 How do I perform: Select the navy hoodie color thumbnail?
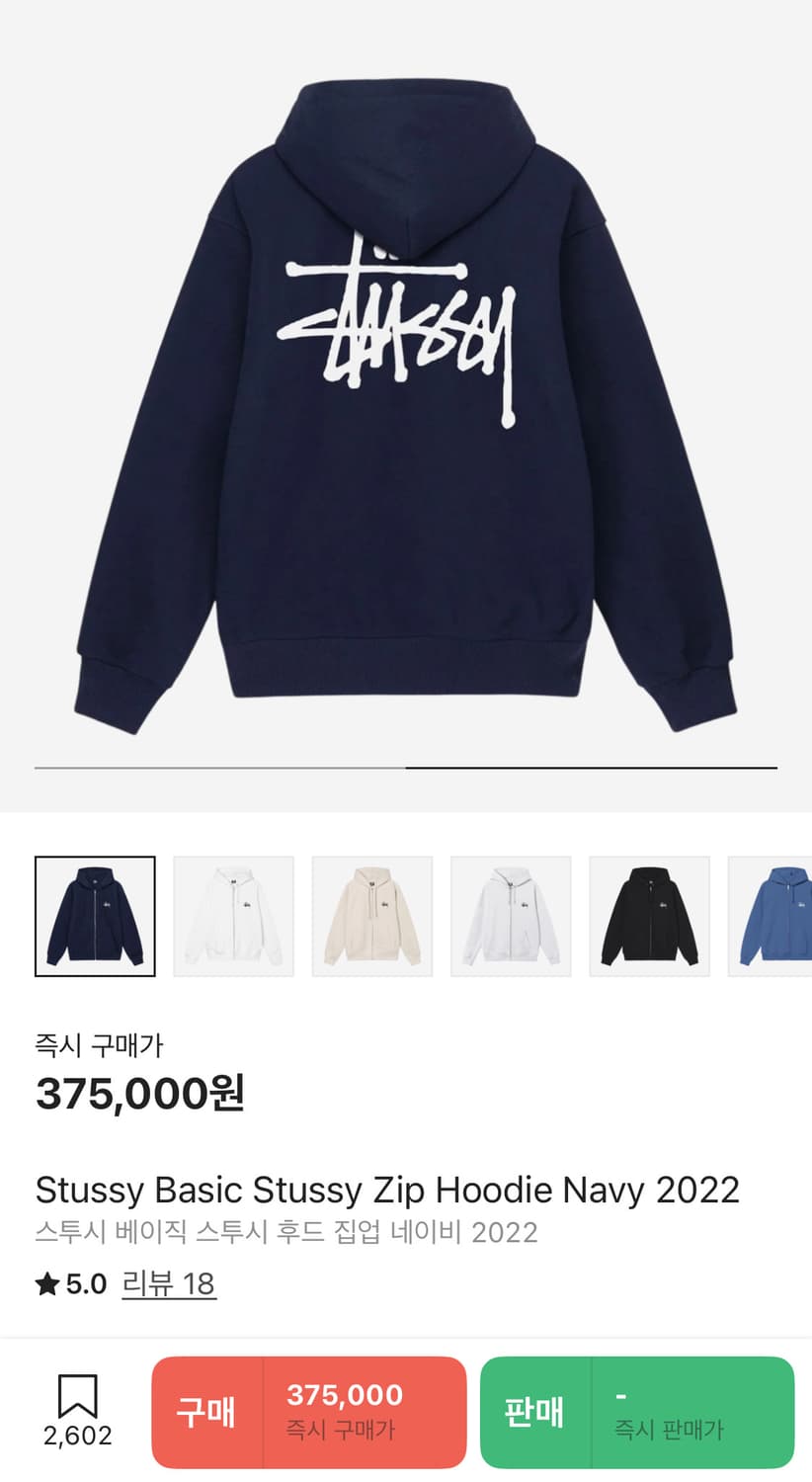[94, 914]
